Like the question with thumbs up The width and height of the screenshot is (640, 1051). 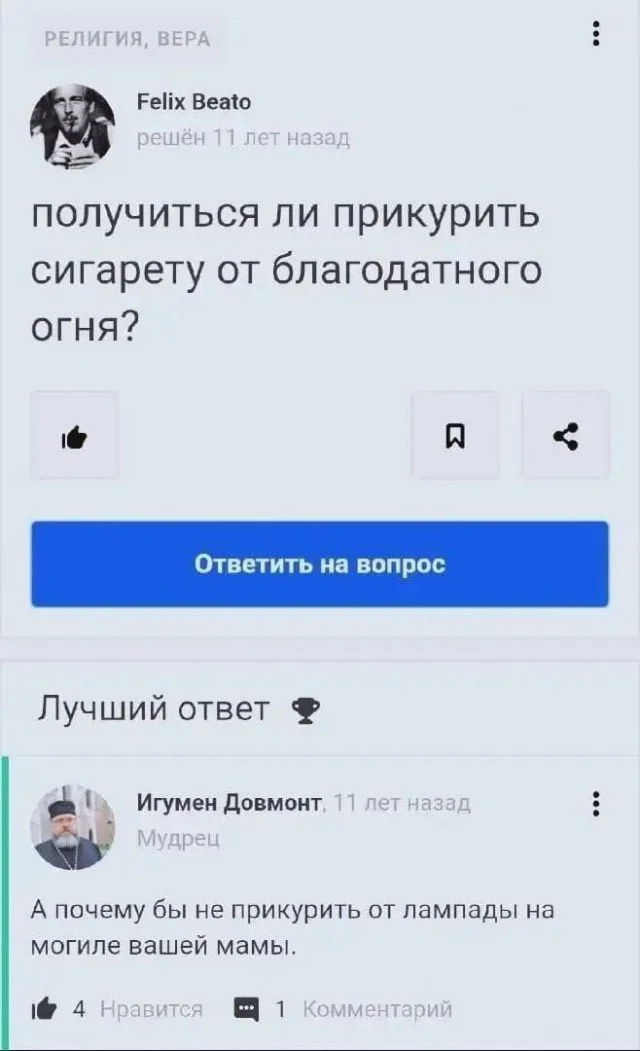74,435
